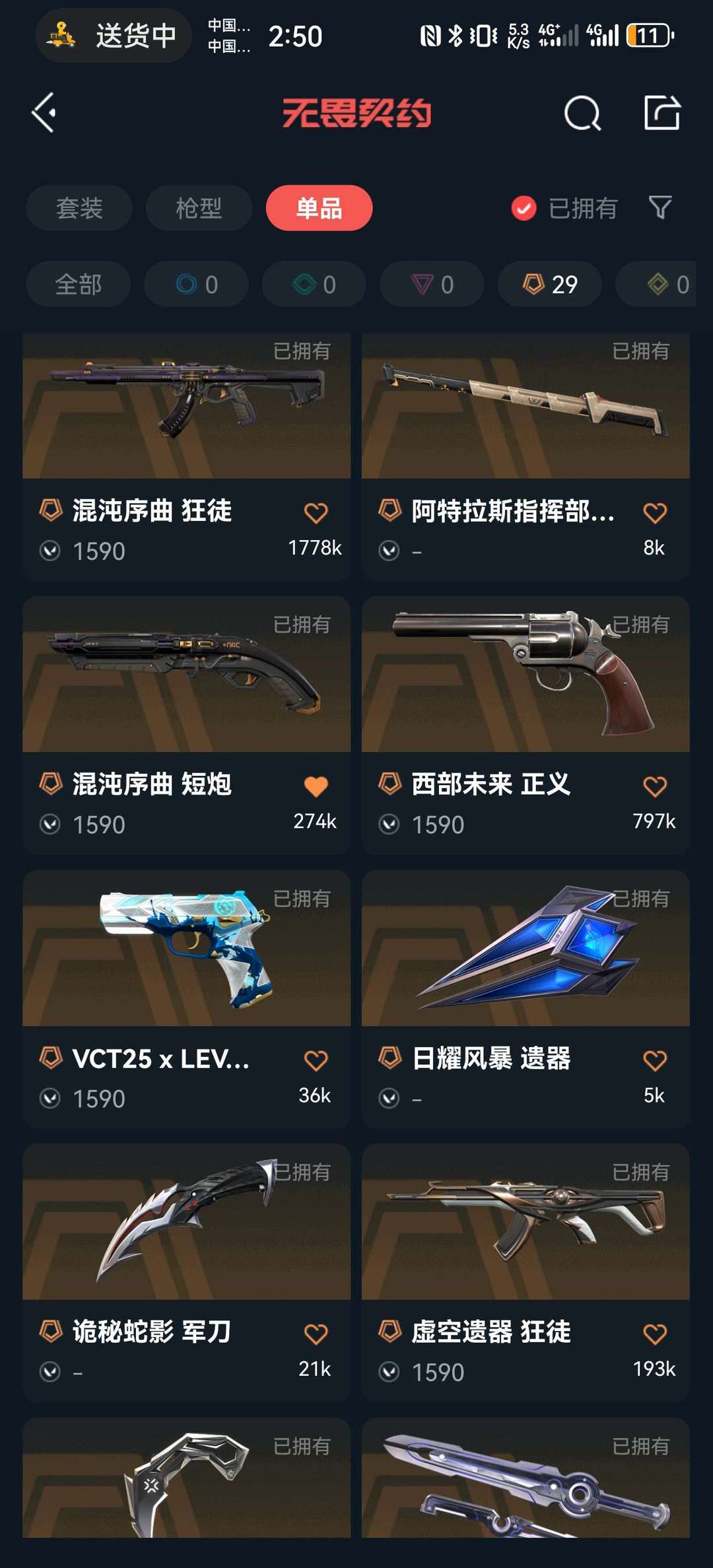Viewport: 713px width, 1568px height.
Task: Filter by the rarity chip showing 29
Action: [x=550, y=285]
